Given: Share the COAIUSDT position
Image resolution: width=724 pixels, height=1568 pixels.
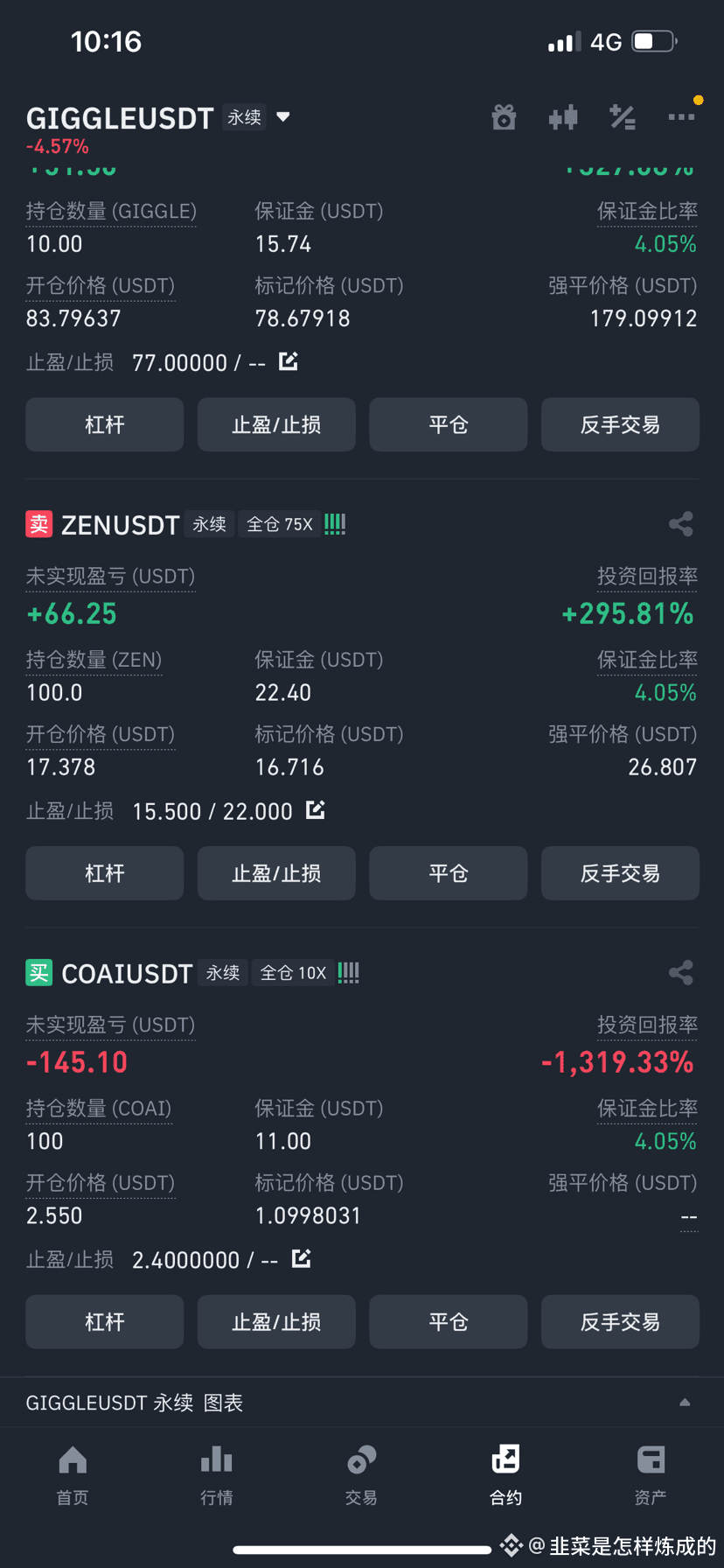Looking at the screenshot, I should click(x=680, y=973).
